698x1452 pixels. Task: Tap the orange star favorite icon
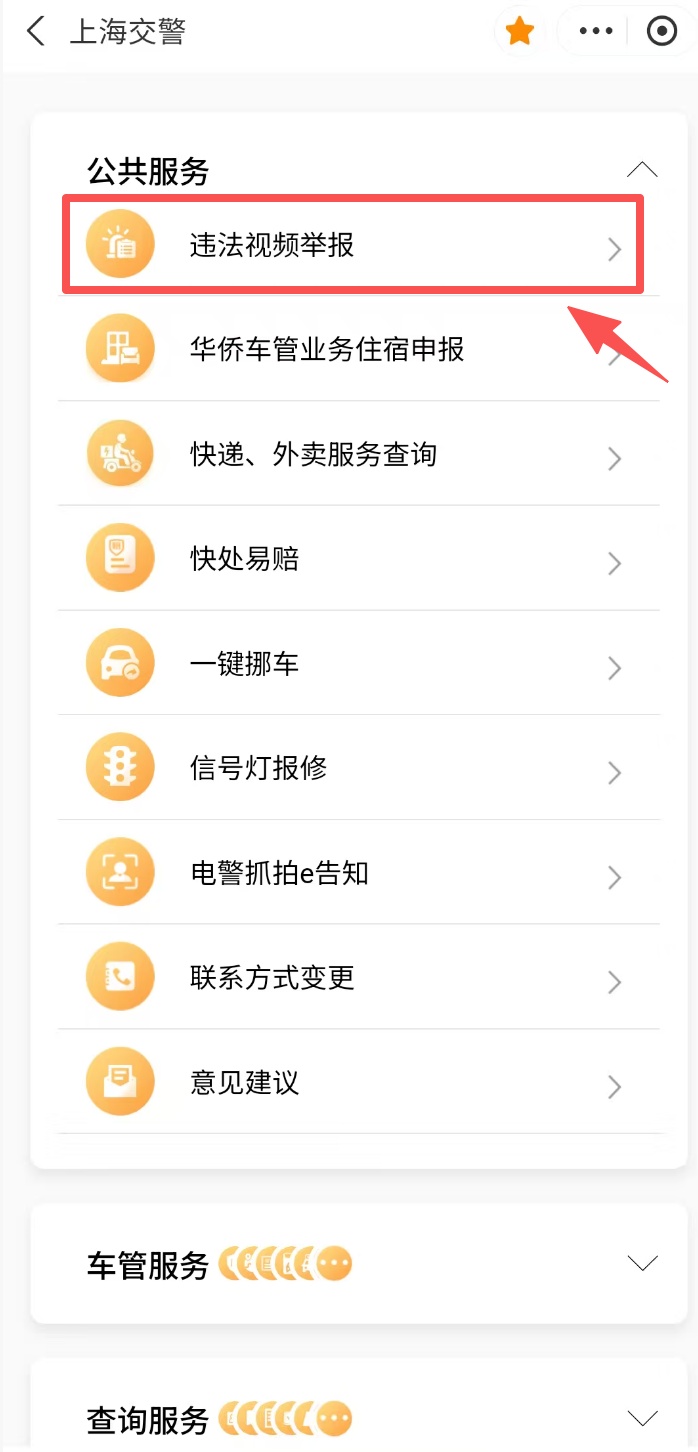tap(519, 32)
